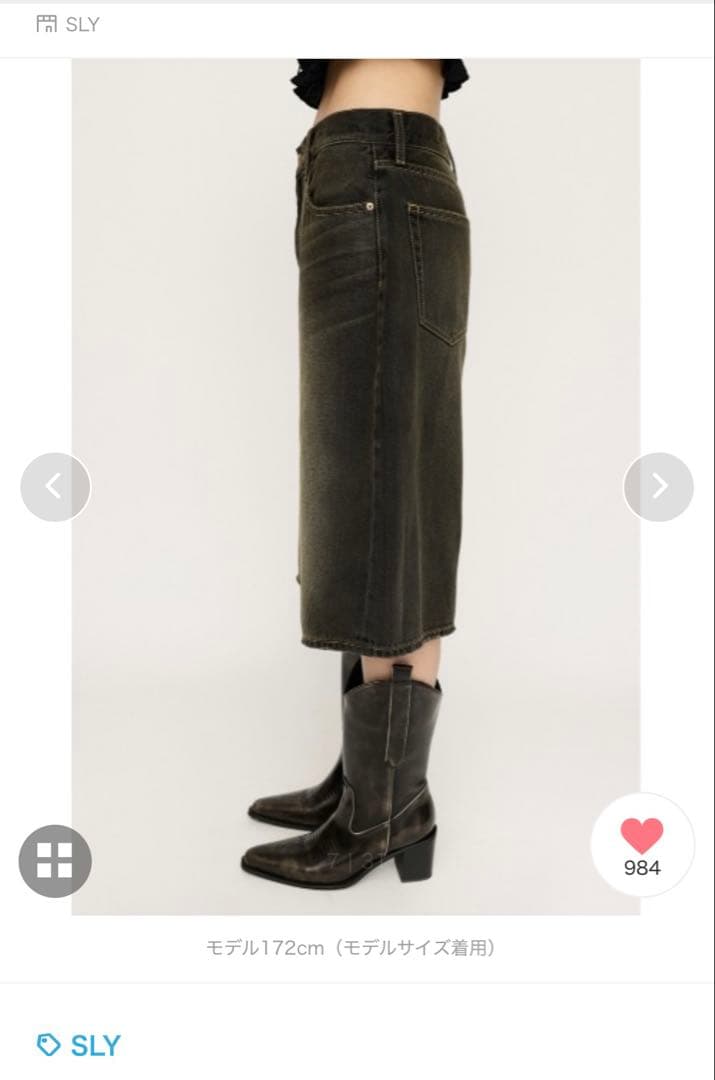Open the image grid view

55,861
